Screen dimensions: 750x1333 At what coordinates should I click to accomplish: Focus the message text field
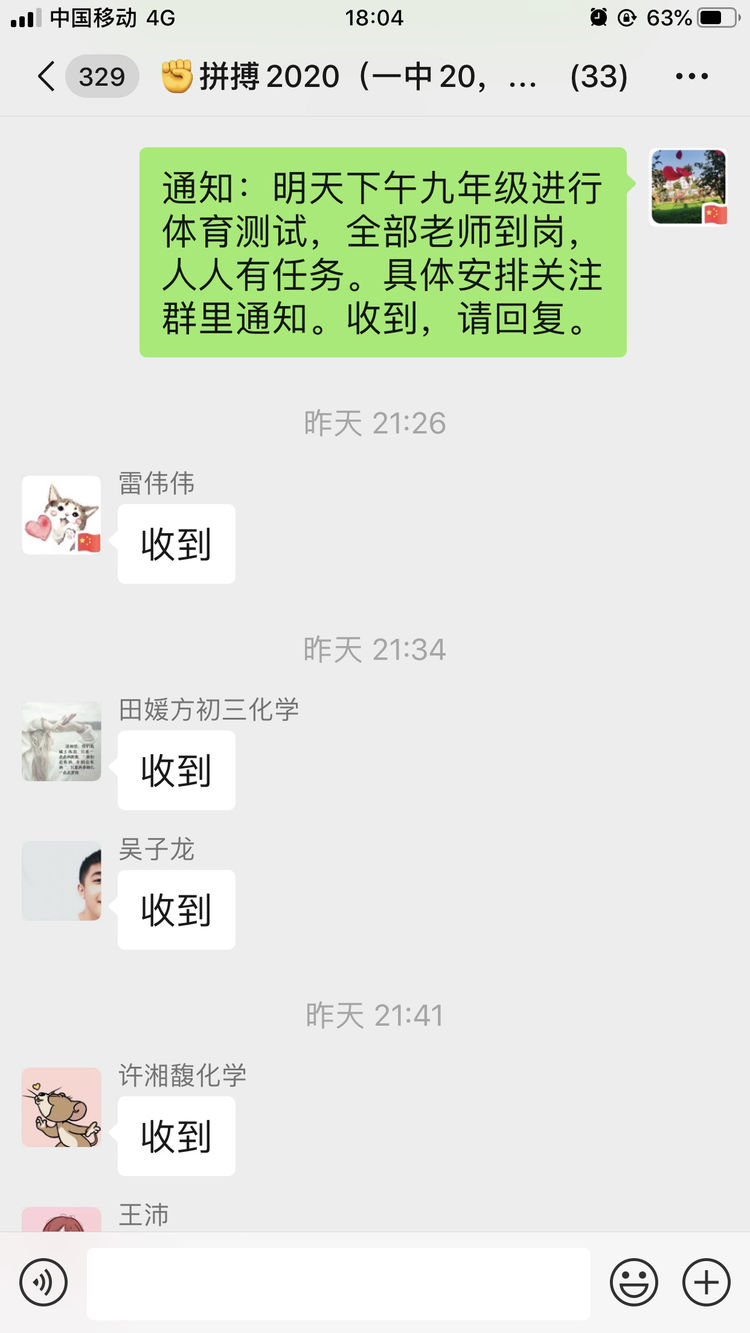[x=338, y=1283]
